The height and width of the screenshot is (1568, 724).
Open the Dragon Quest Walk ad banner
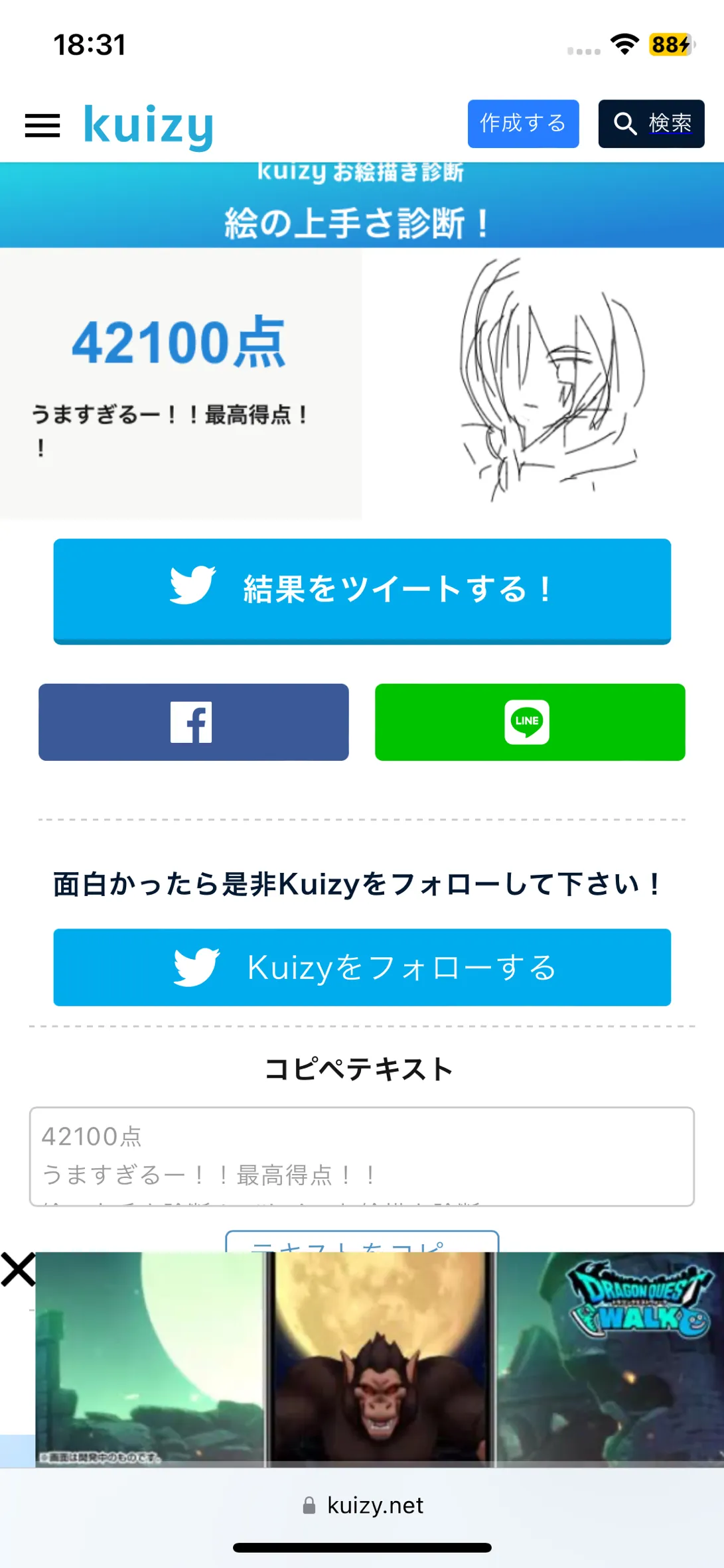379,1358
